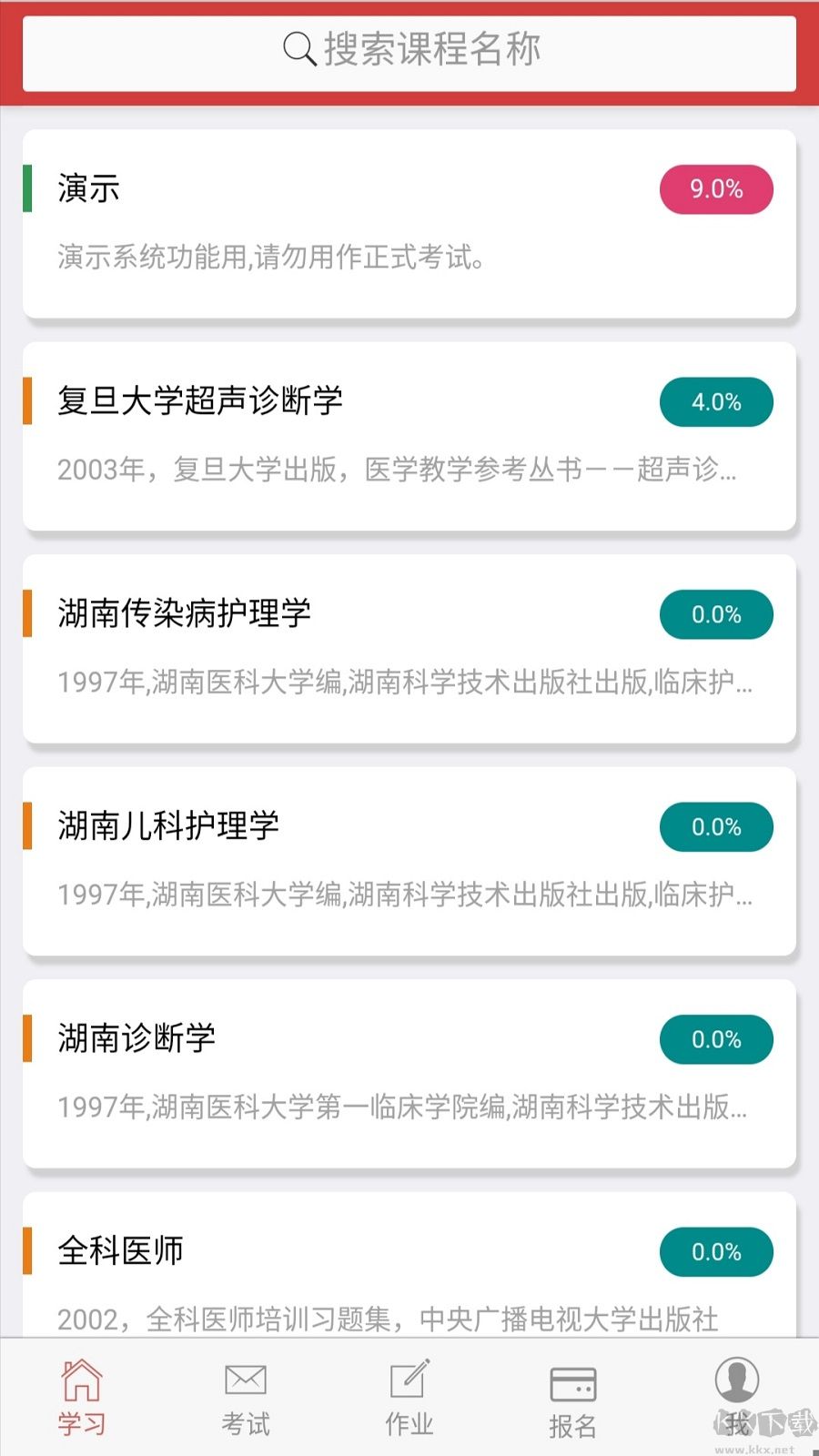
Task: Tap the 9.0% progress badge on 演示
Action: click(716, 189)
